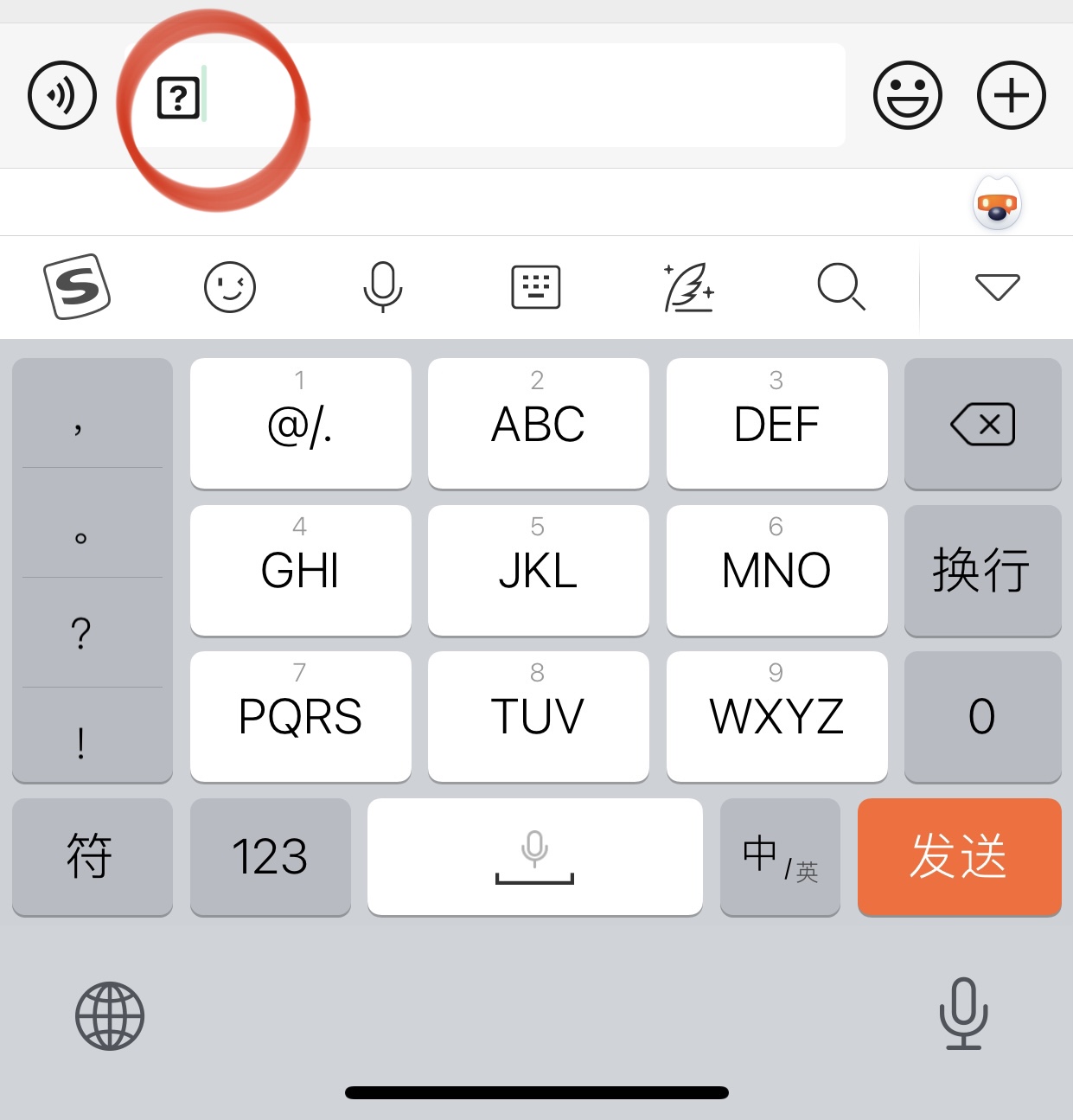
Task: Switch keyboards with the globe icon
Action: coord(110,1015)
